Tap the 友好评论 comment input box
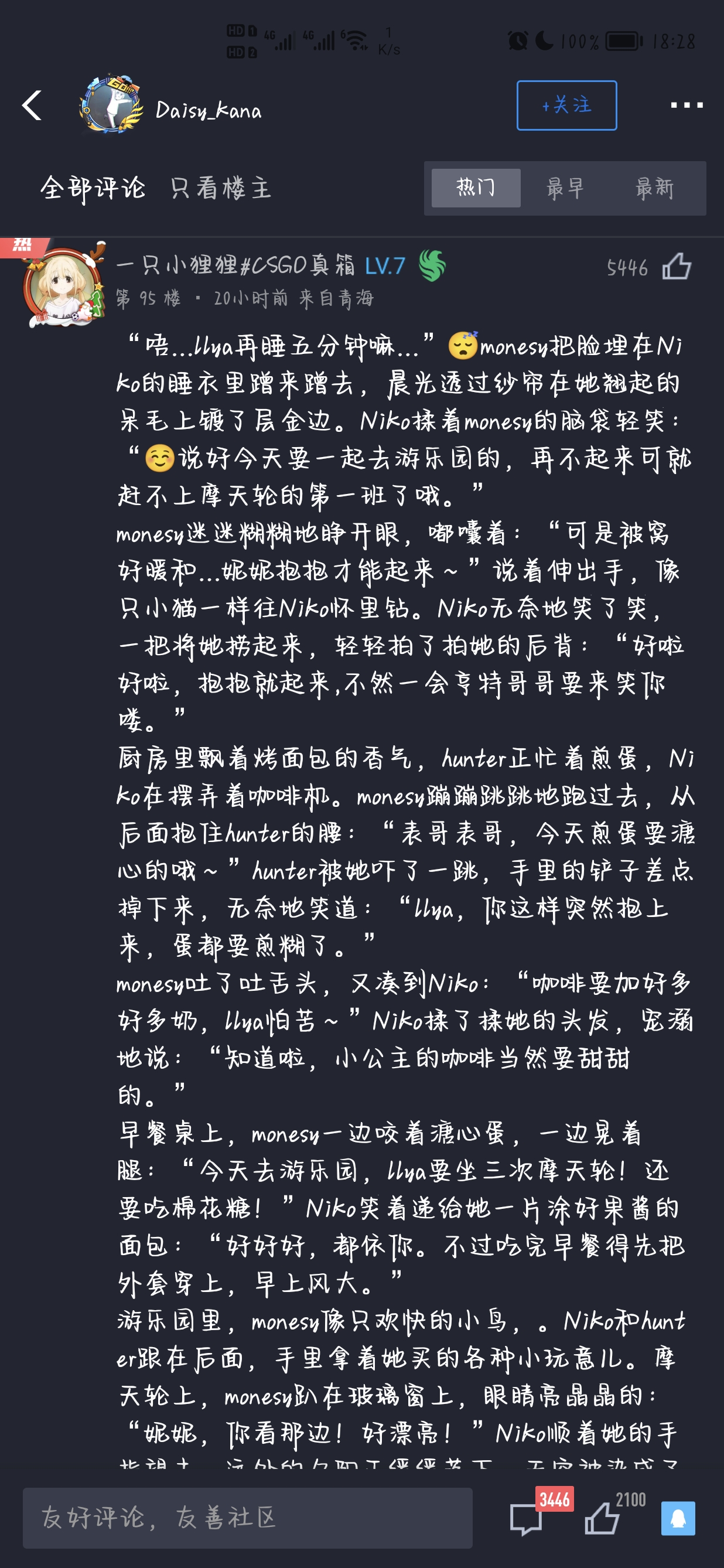Viewport: 724px width, 1568px height. [247, 1518]
